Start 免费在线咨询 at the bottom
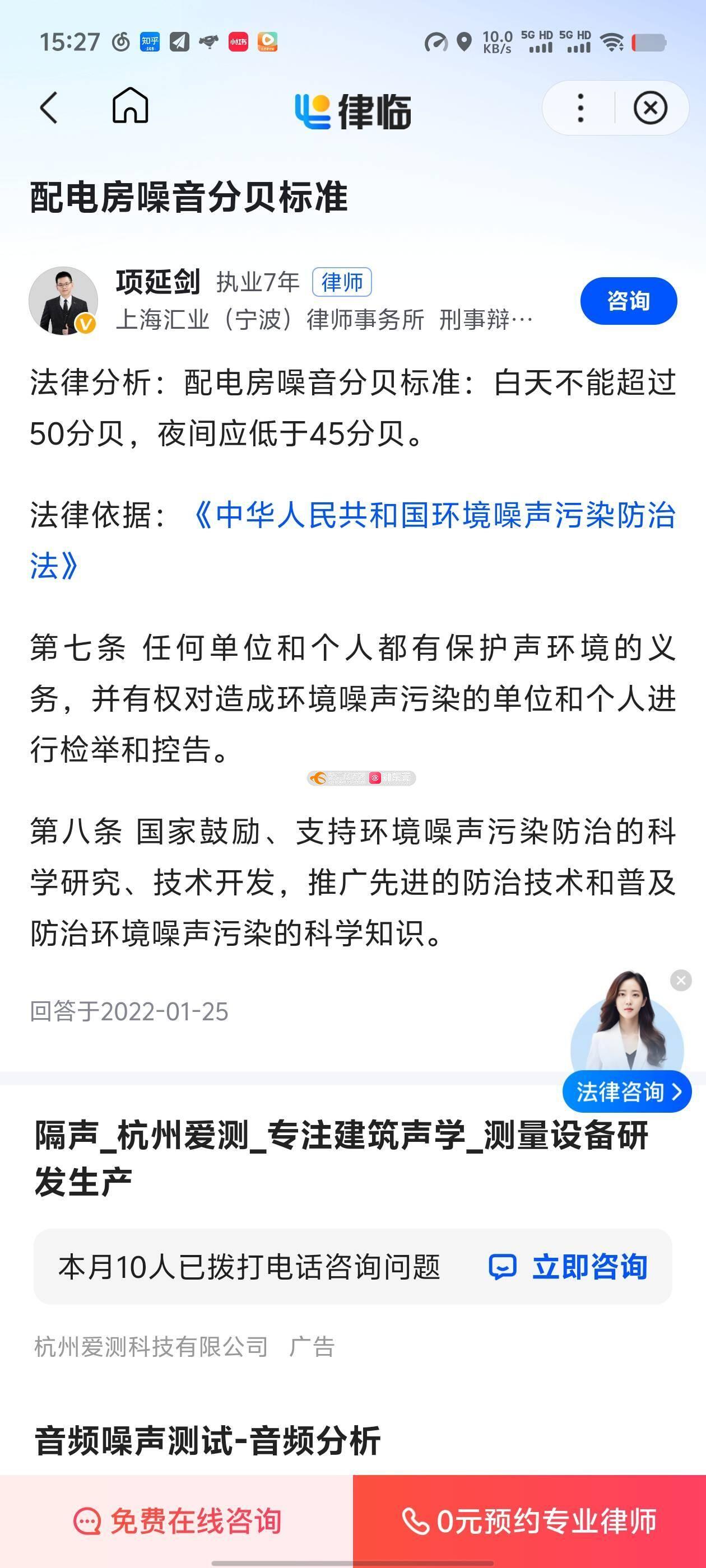706x1568 pixels. tap(176, 1520)
